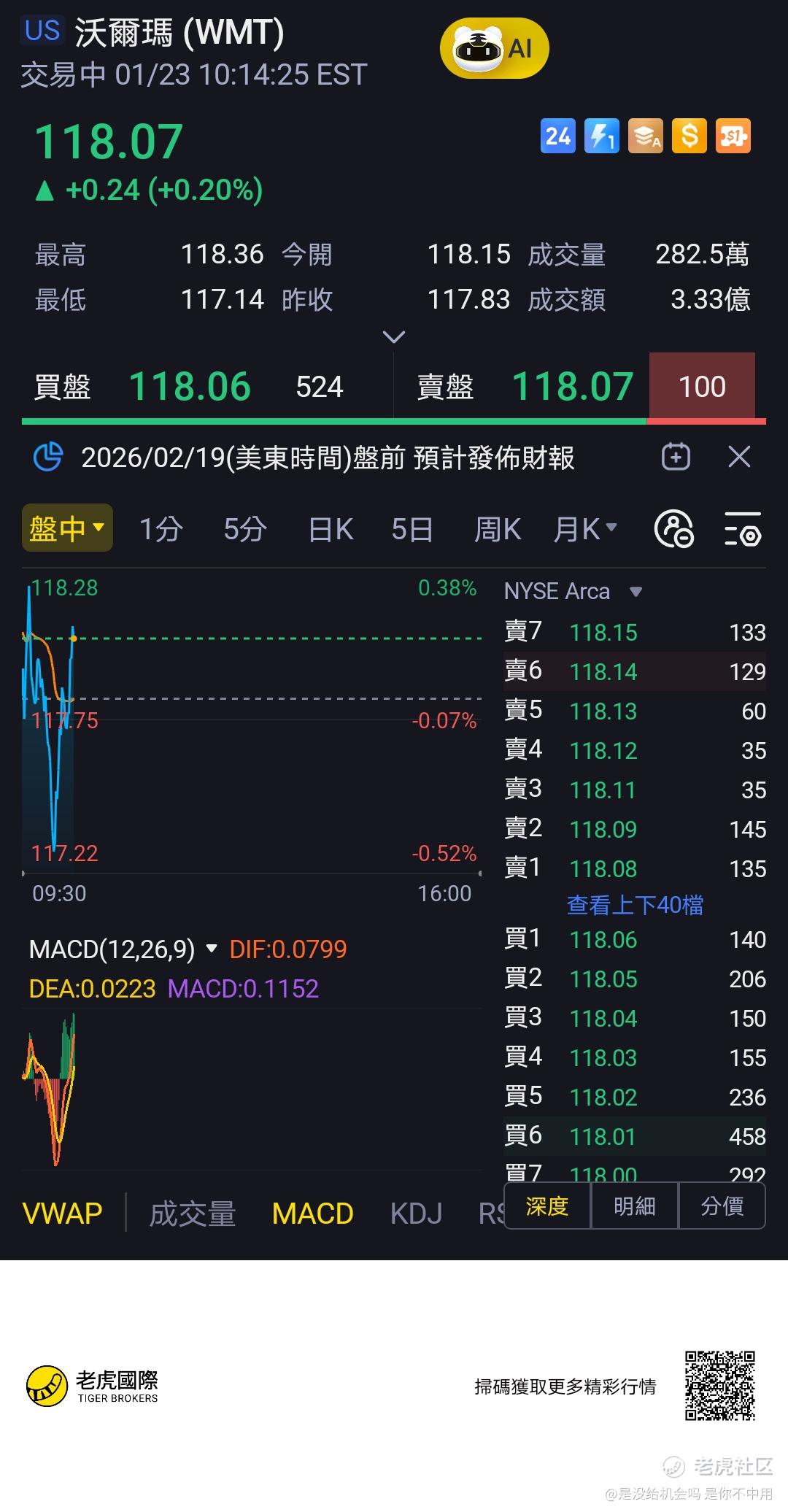Image resolution: width=788 pixels, height=1512 pixels.
Task: Open chart settings icon
Action: [742, 529]
